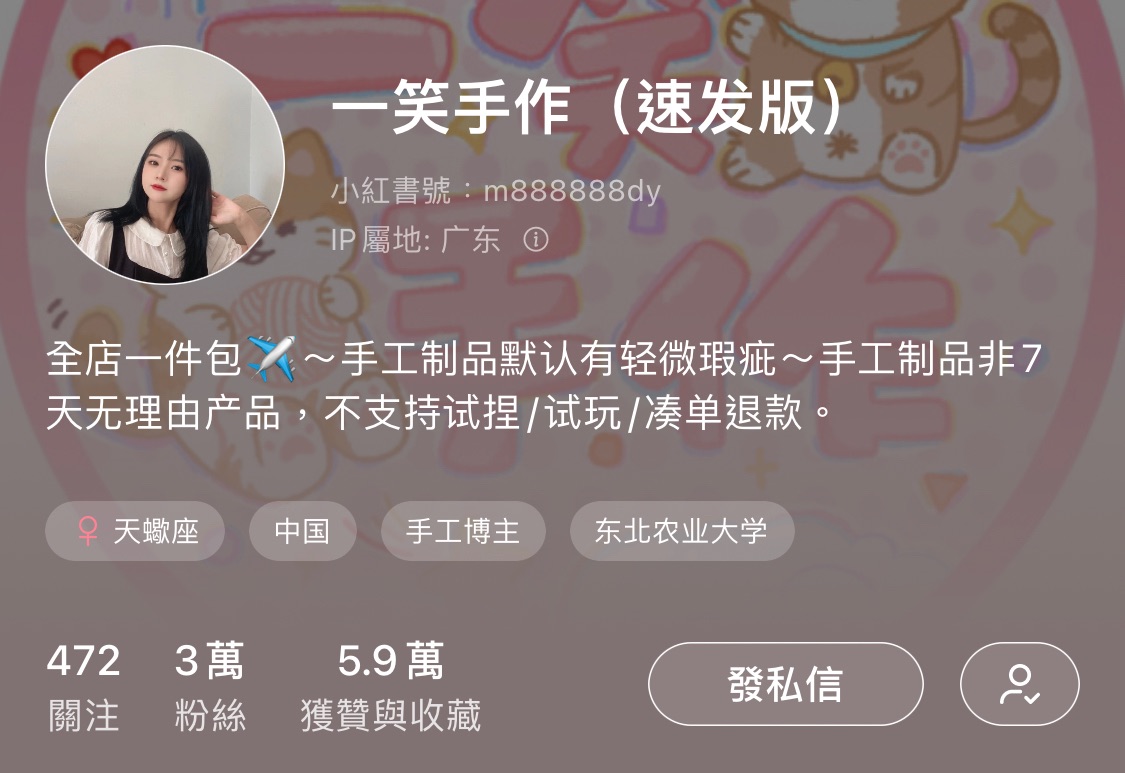View the 粉絲 followers list

209,687
